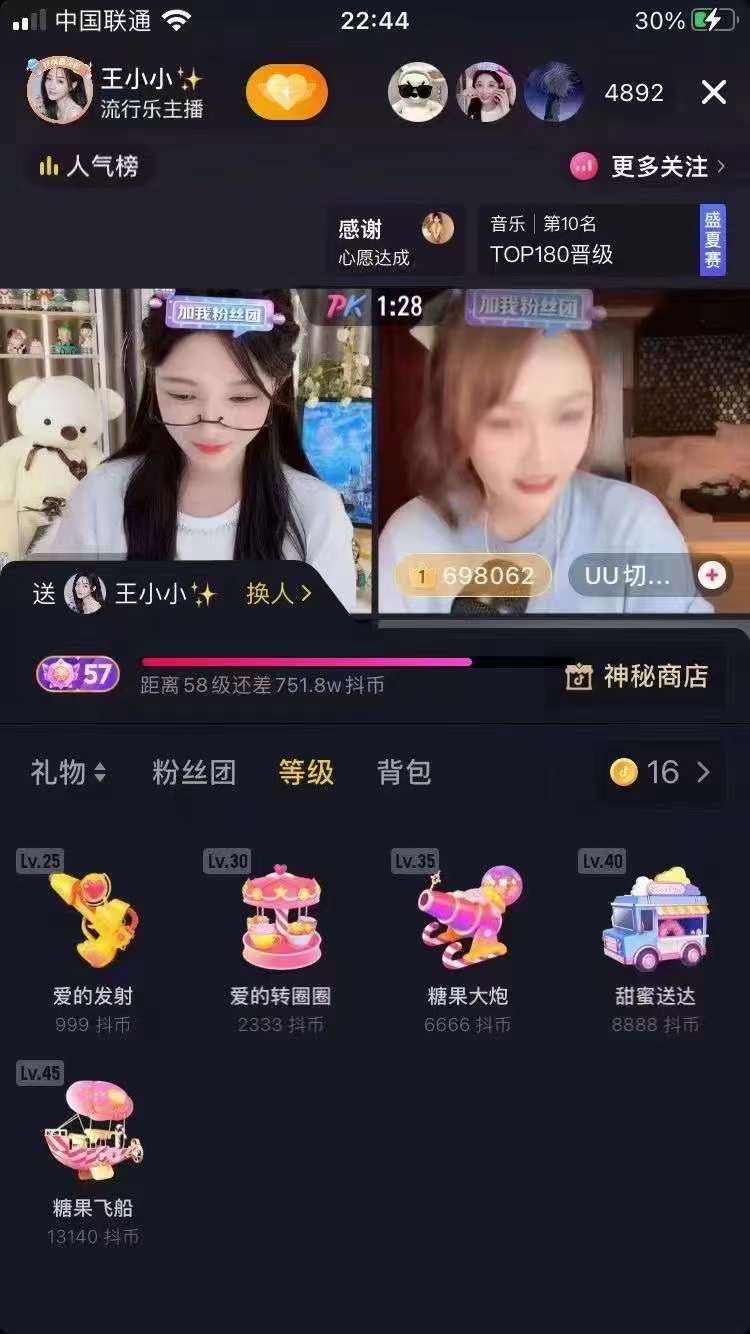
Task: Select the 糖果飞船 airship gift
Action: tap(93, 1152)
